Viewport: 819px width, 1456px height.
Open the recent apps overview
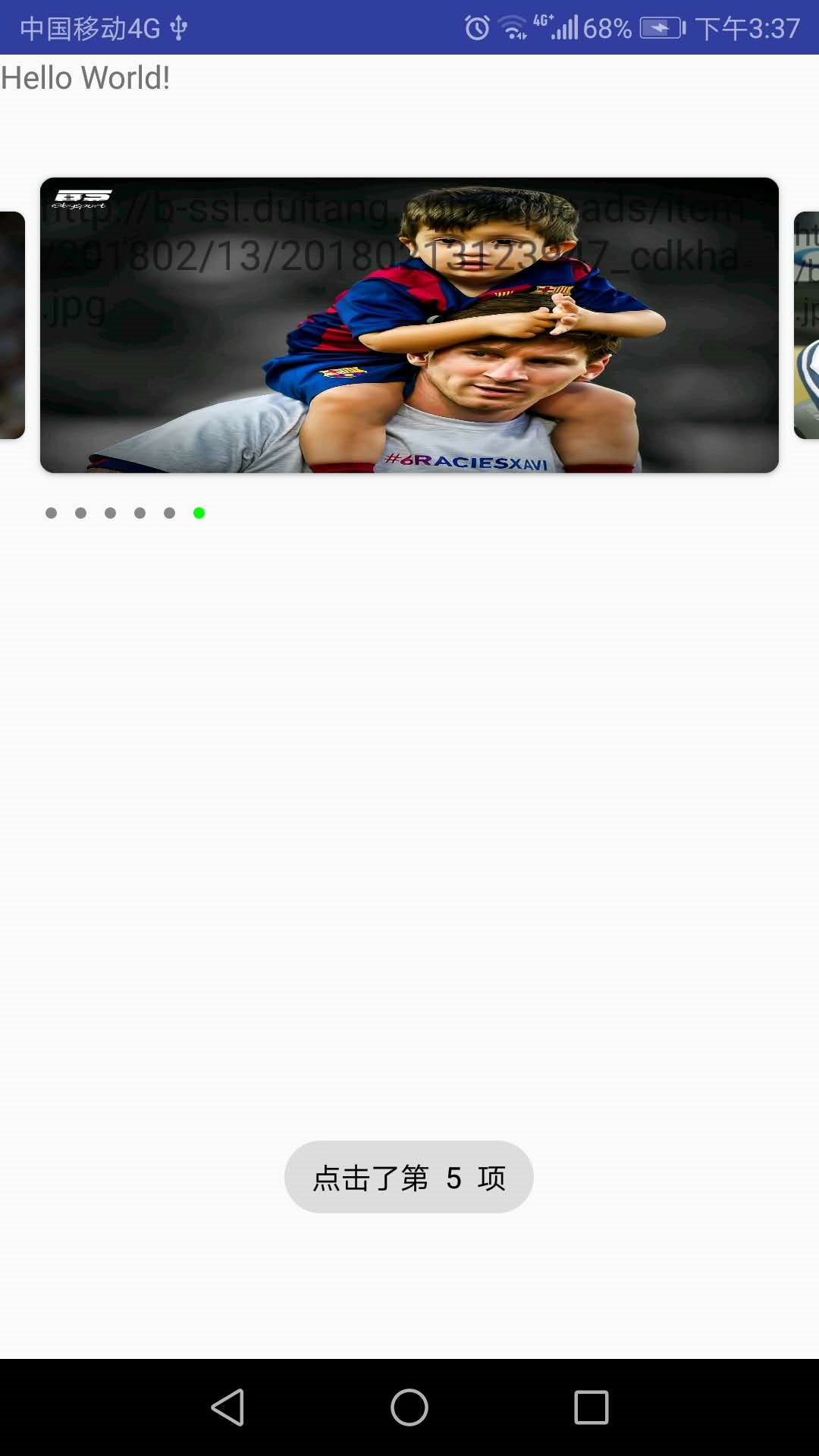[x=591, y=1407]
